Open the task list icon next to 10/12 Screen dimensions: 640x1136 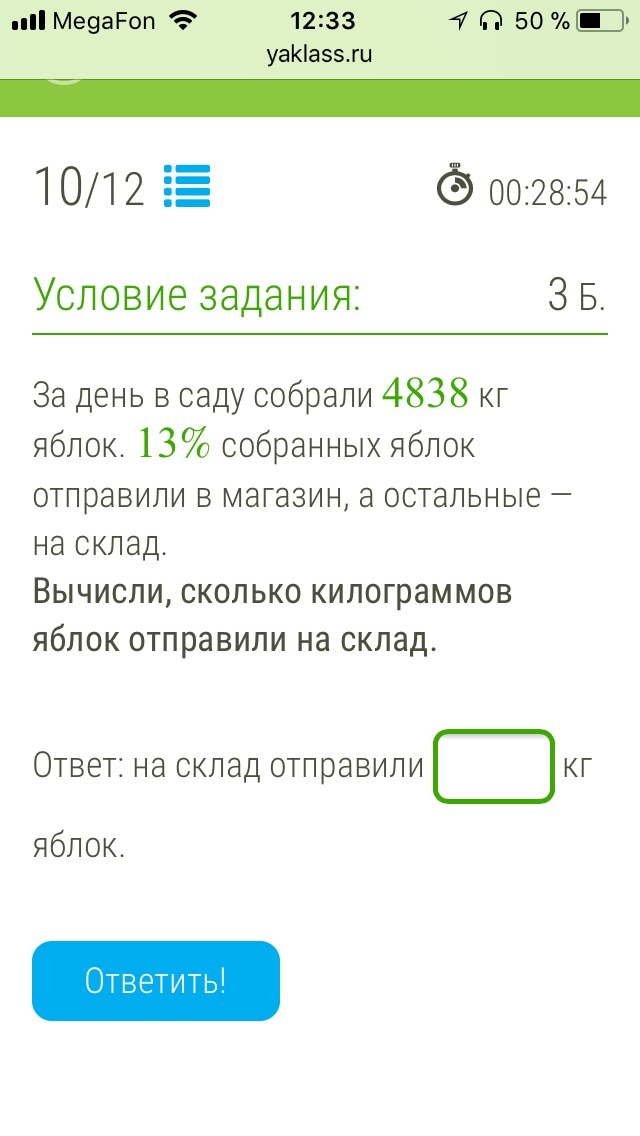pos(186,186)
